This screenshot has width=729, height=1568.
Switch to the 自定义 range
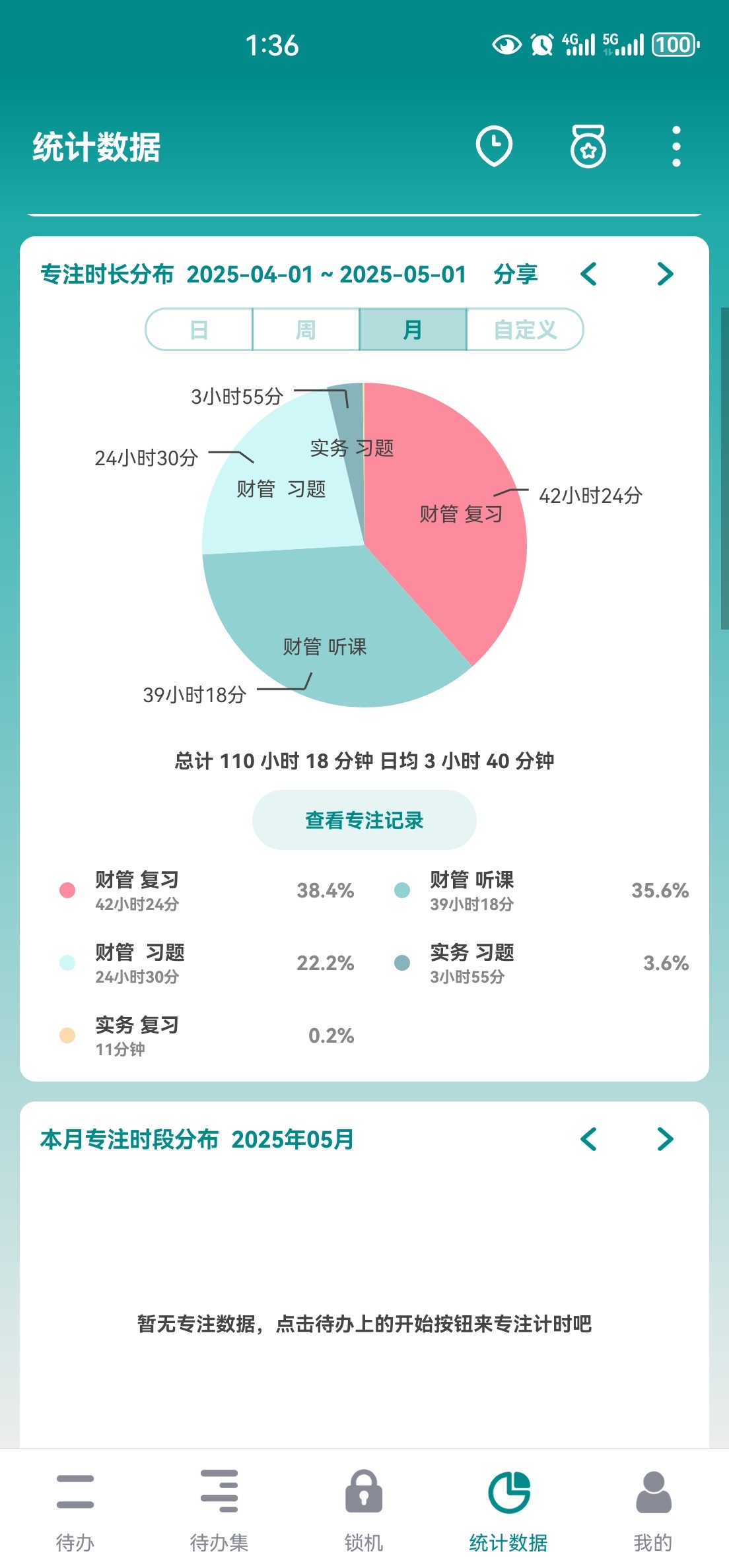(x=525, y=329)
